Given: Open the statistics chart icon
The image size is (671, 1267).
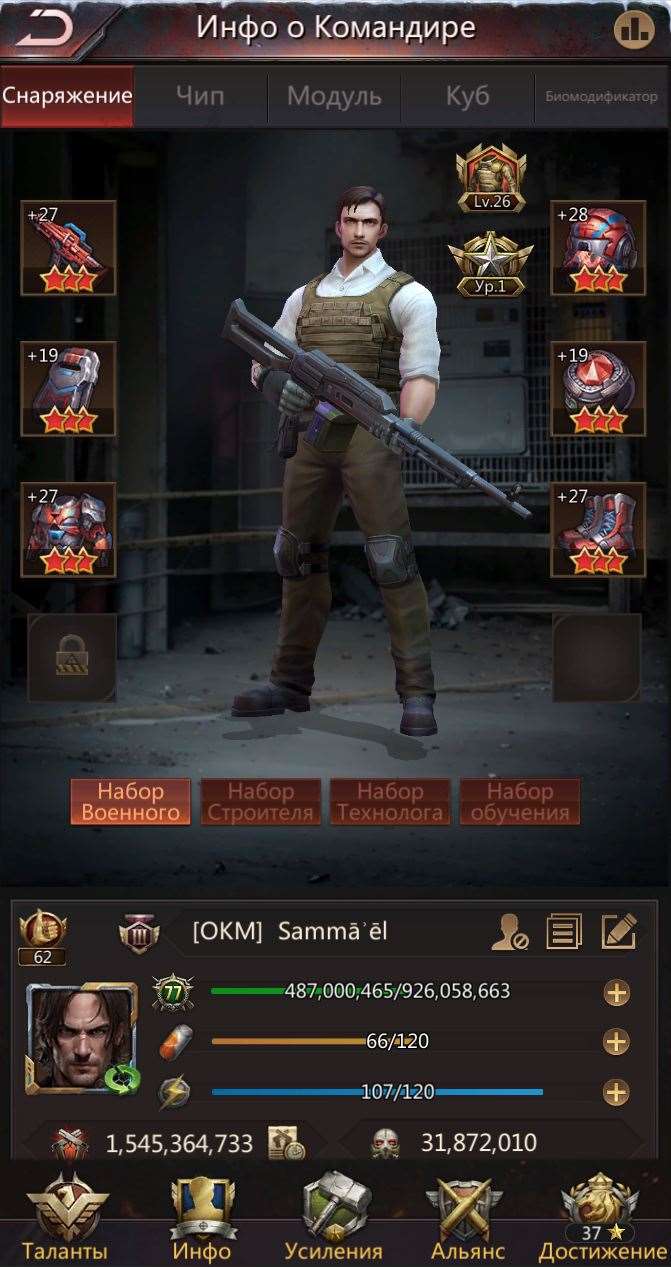Looking at the screenshot, I should [634, 30].
